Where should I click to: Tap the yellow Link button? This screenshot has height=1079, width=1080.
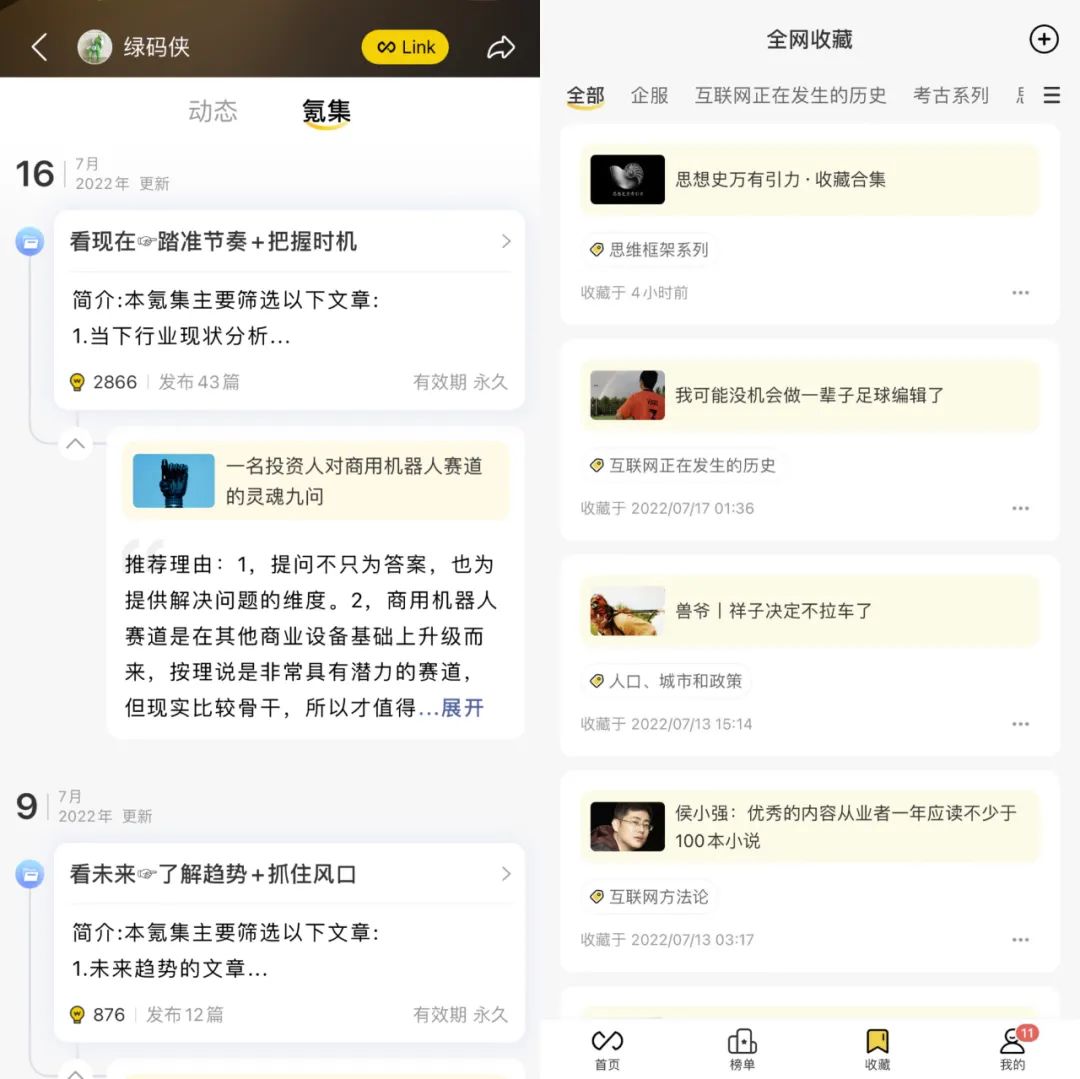coord(405,47)
